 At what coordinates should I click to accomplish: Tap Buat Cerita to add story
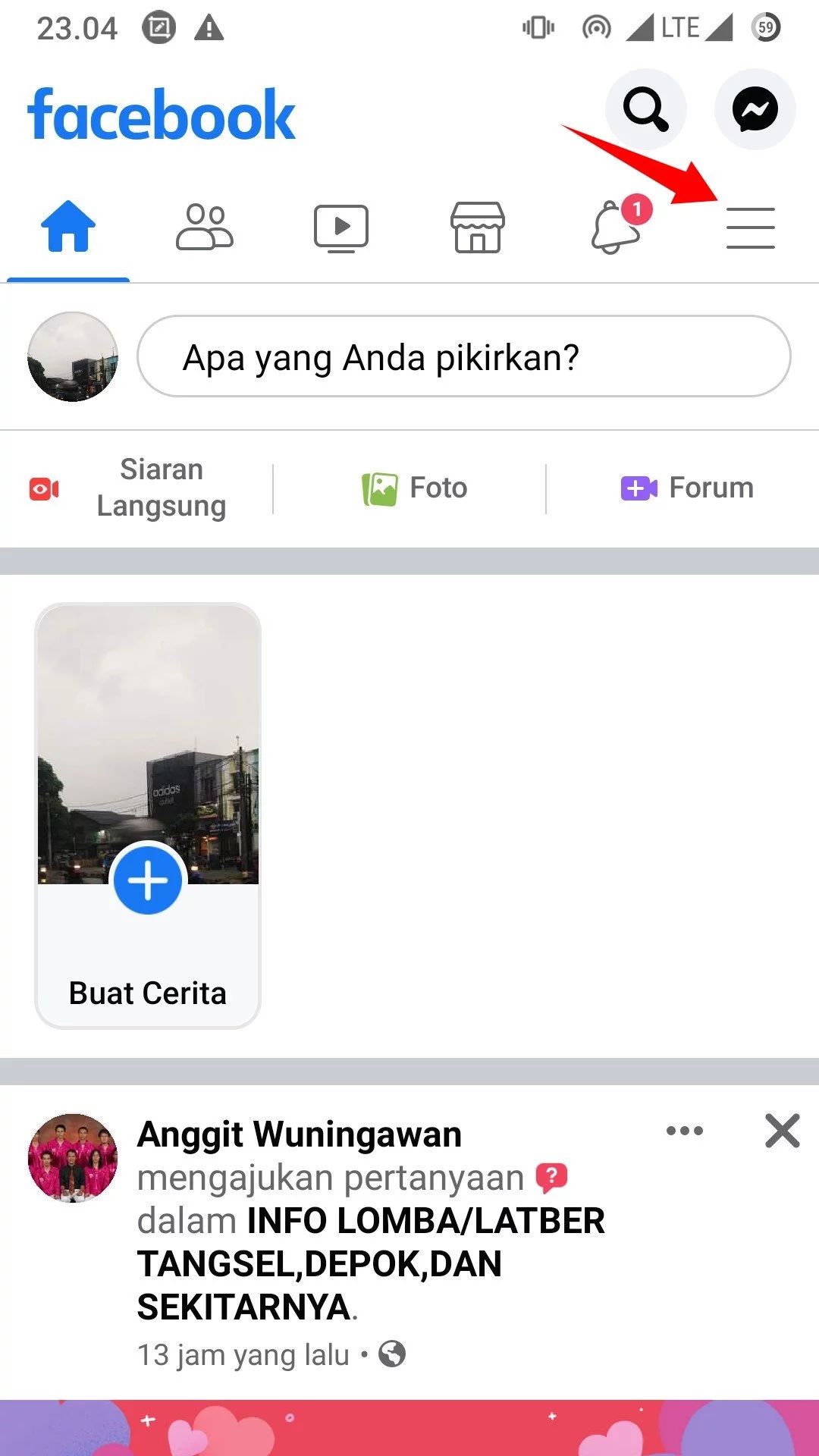147,880
